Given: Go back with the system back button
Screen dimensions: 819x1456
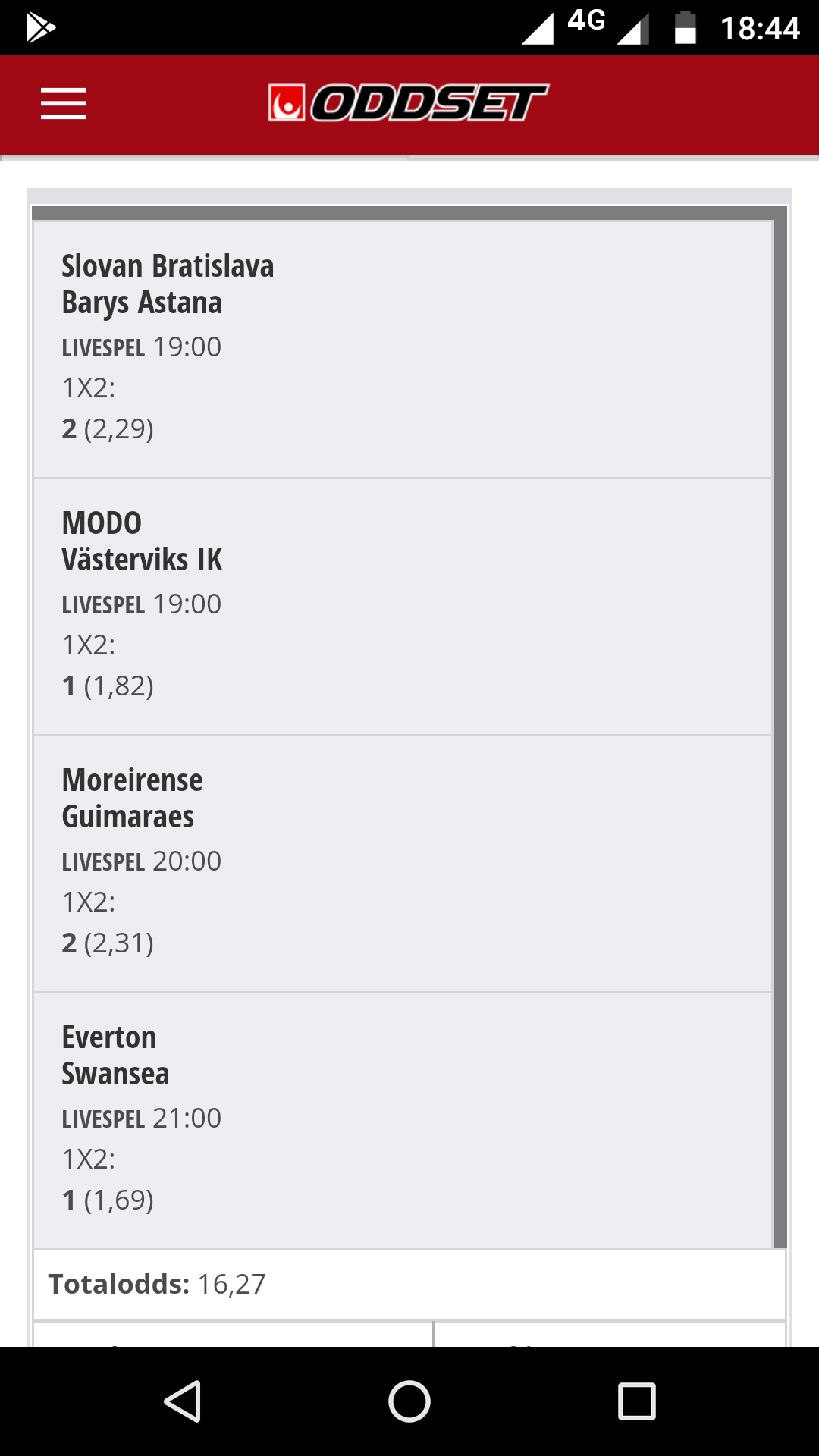Looking at the screenshot, I should coord(183,1401).
